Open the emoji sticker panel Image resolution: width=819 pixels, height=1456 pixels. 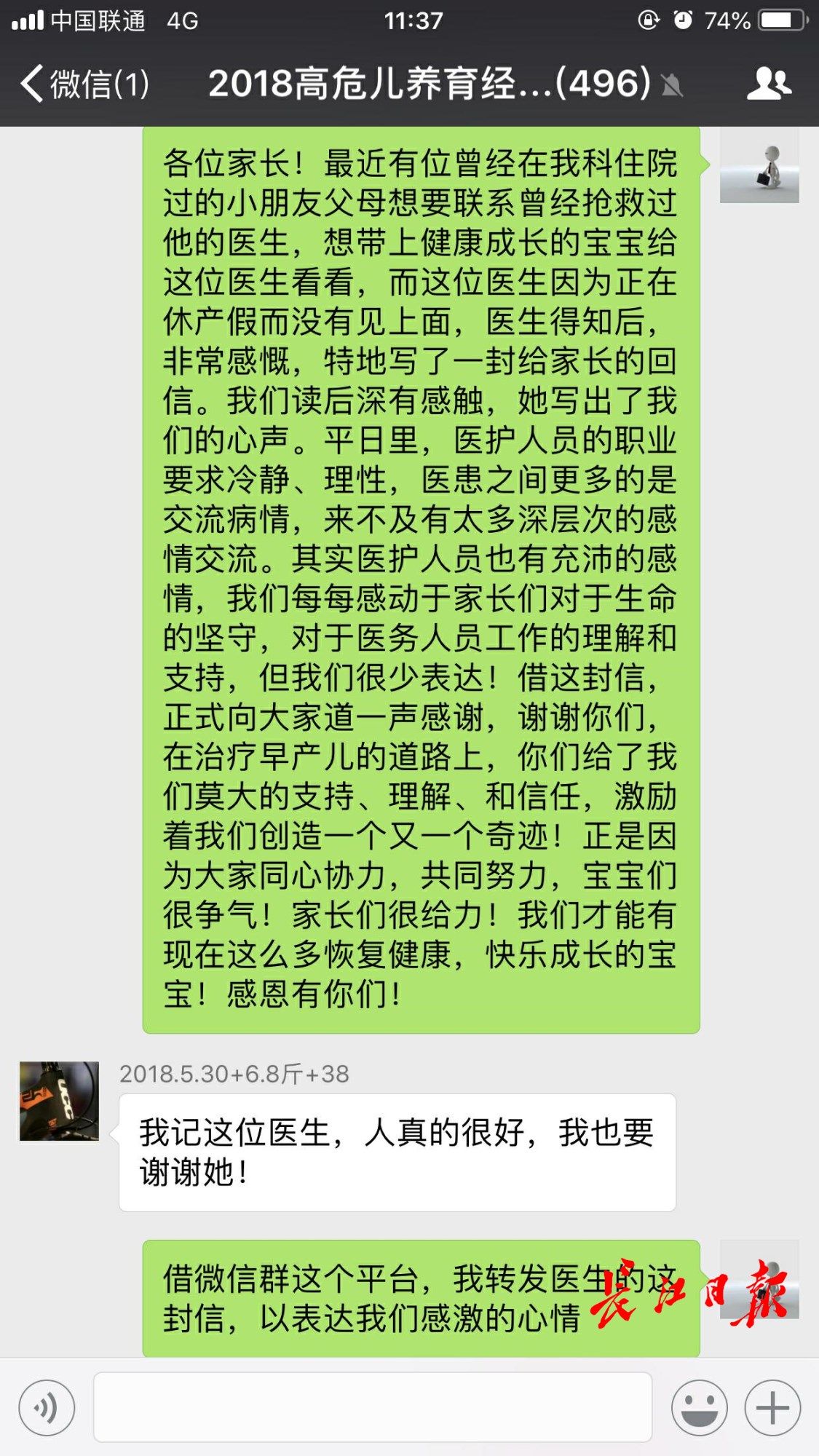point(699,1408)
